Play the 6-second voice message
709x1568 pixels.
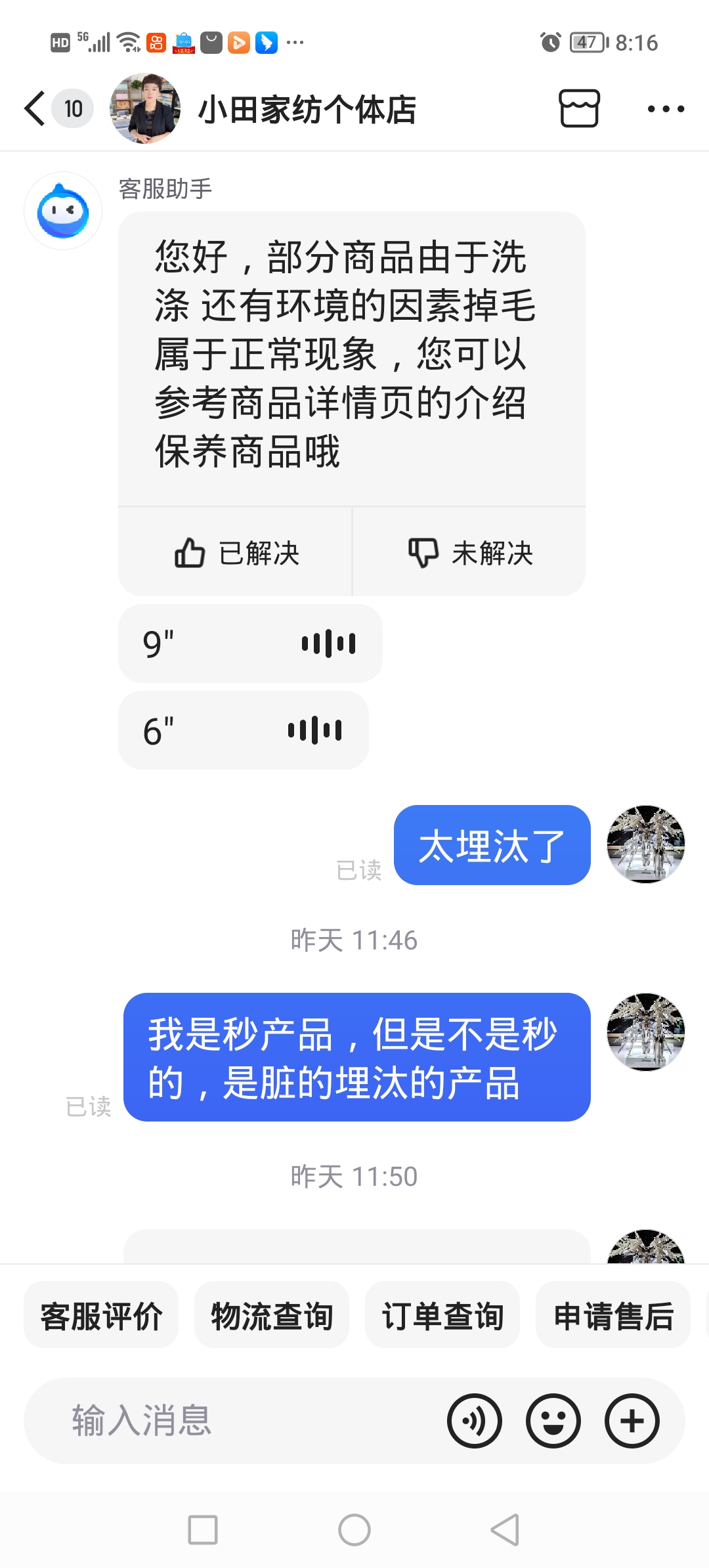coord(243,730)
